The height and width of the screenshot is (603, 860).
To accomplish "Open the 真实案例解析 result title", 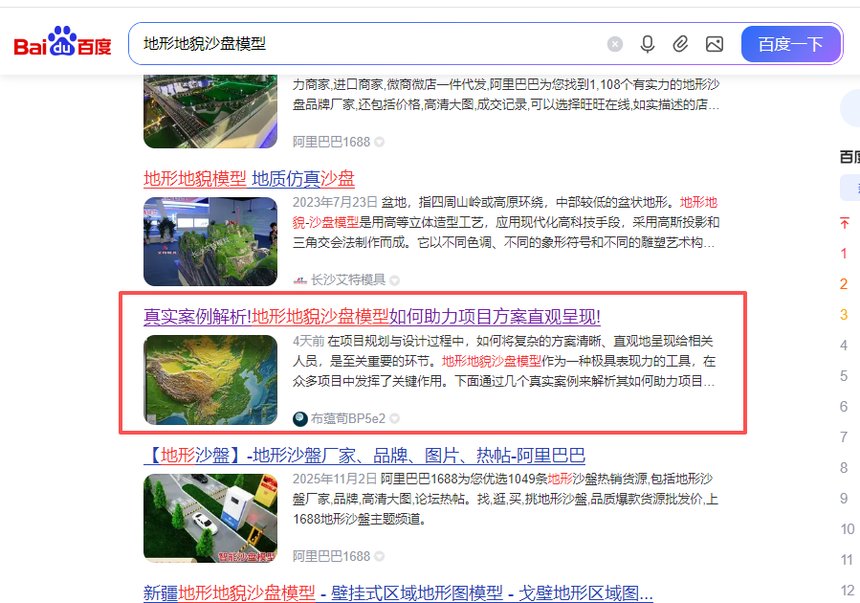I will click(372, 317).
